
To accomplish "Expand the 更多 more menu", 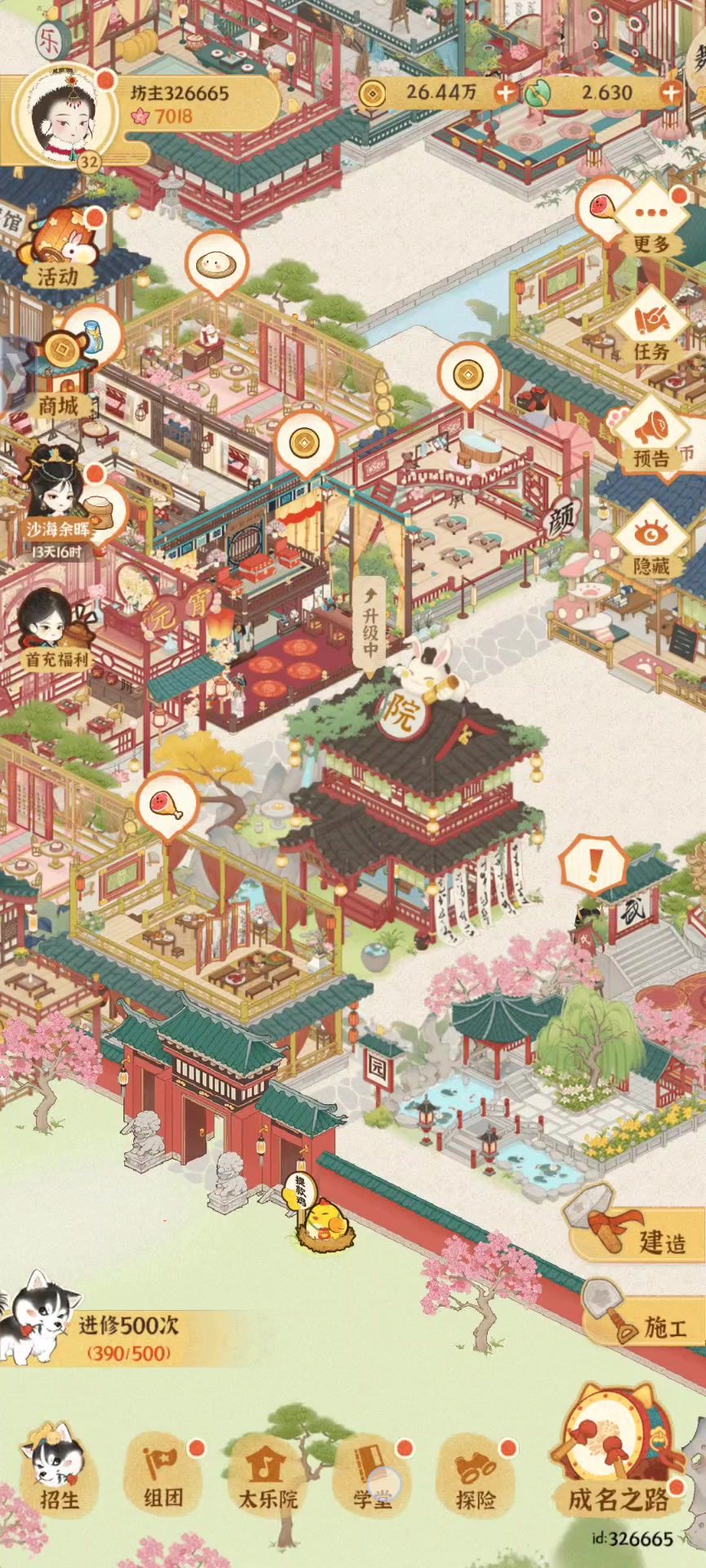I will pyautogui.click(x=651, y=222).
